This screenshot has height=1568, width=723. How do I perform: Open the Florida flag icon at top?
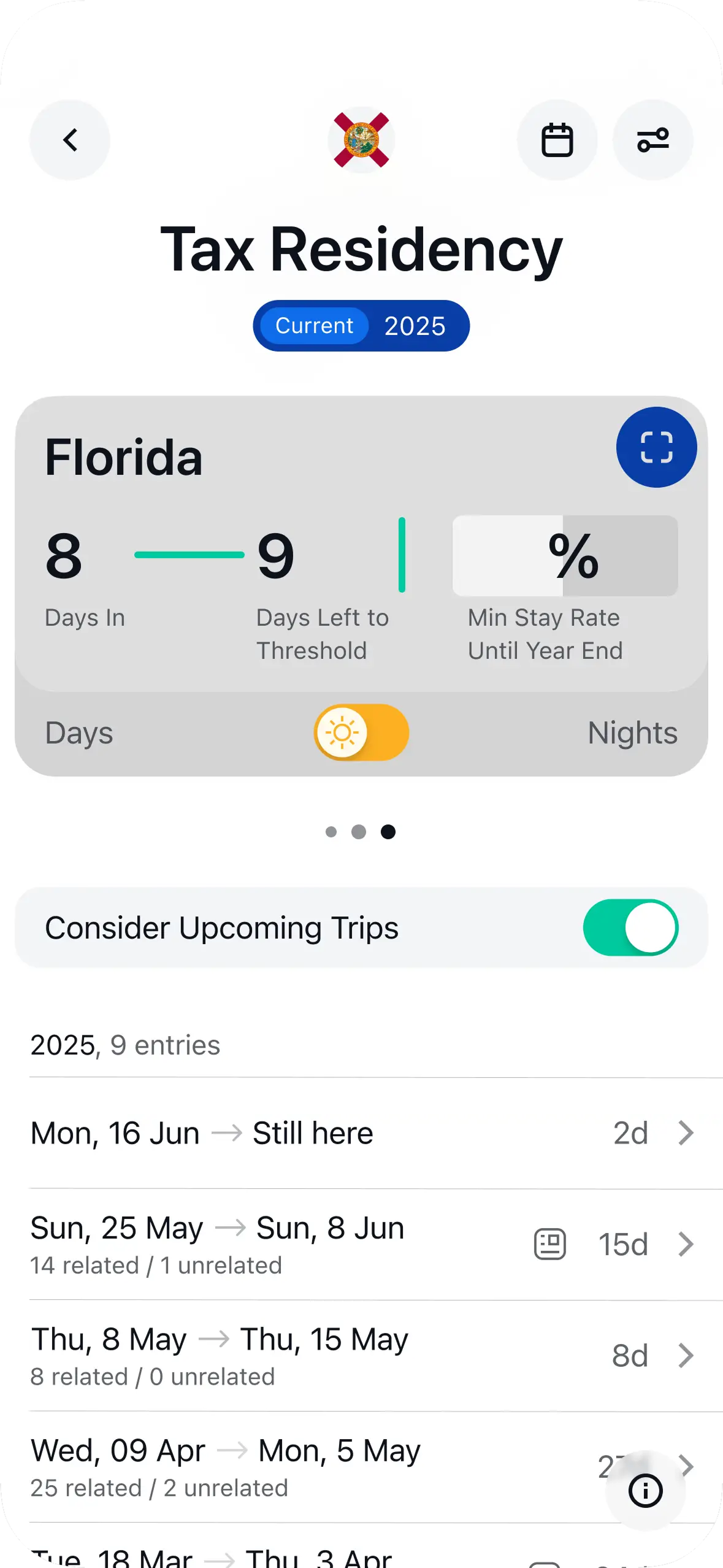[361, 140]
